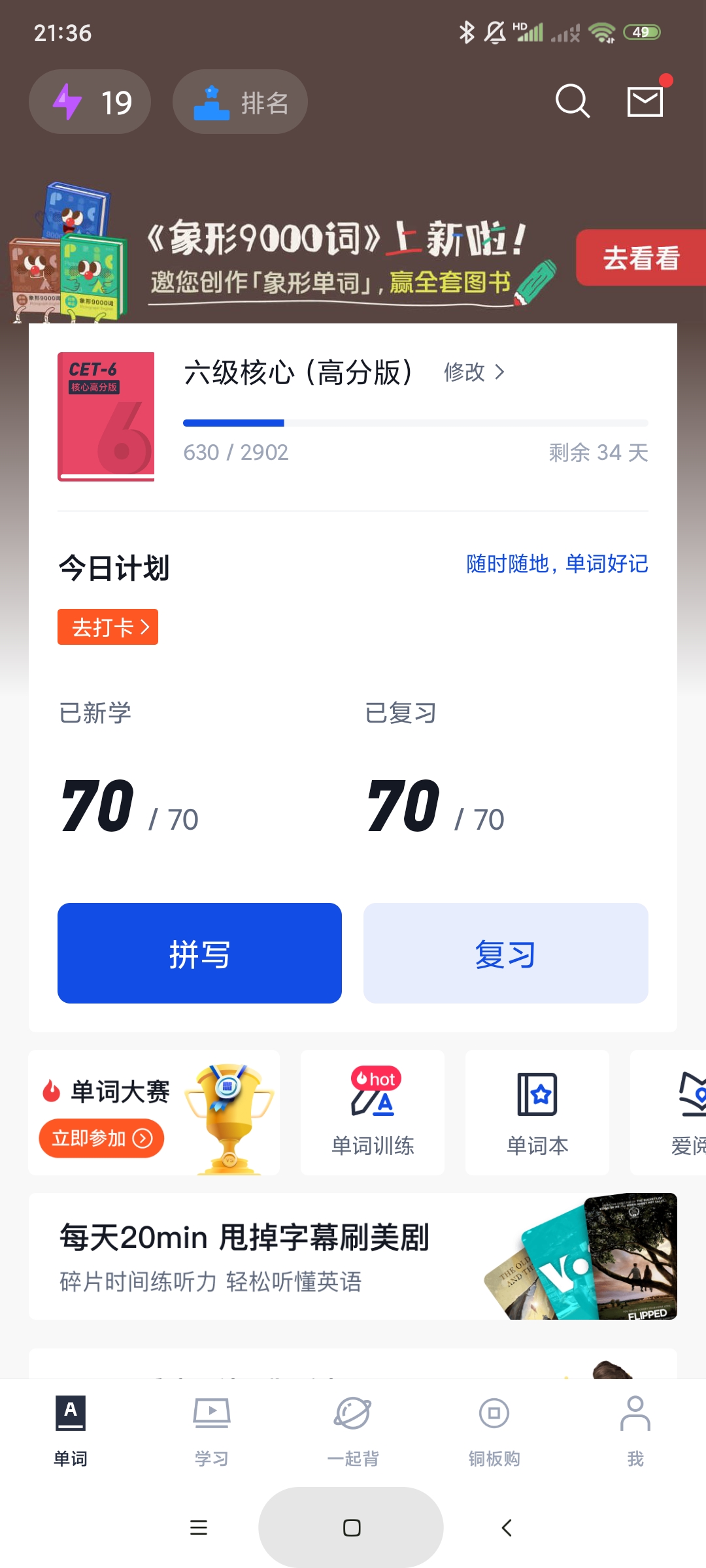Screen dimensions: 706x1568
Task: Open the search icon
Action: (573, 102)
